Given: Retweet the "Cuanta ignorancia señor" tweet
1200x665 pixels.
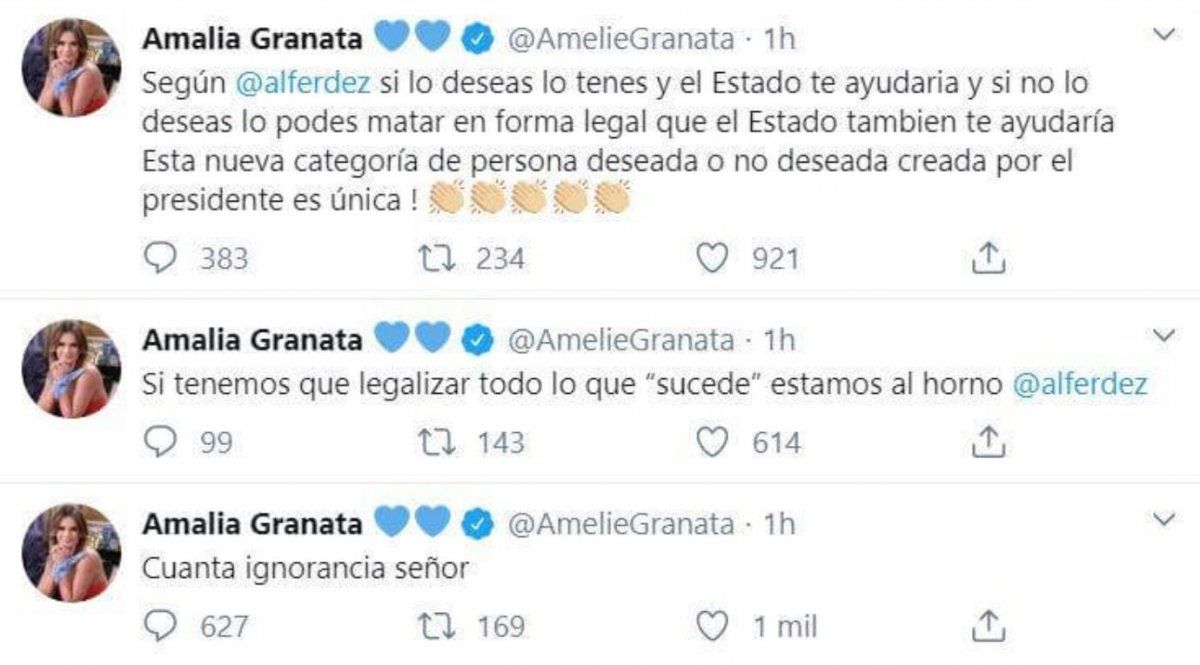Looking at the screenshot, I should pyautogui.click(x=436, y=627).
